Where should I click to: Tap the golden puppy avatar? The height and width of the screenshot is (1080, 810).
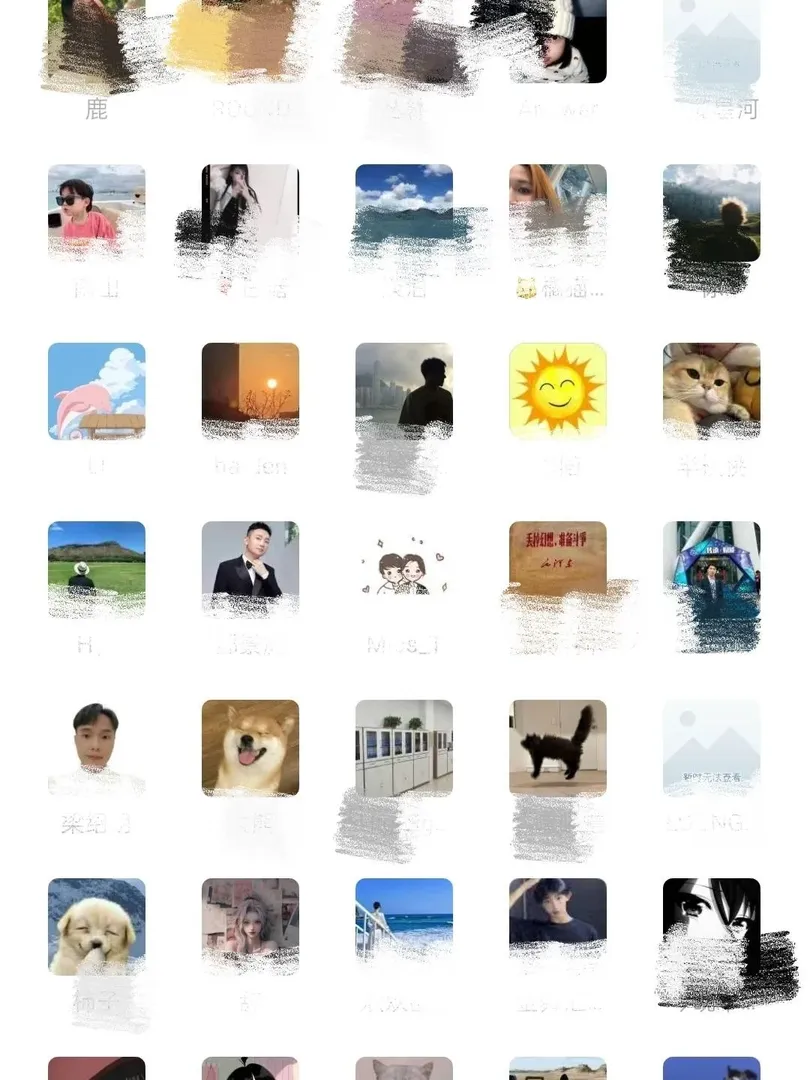[97, 926]
